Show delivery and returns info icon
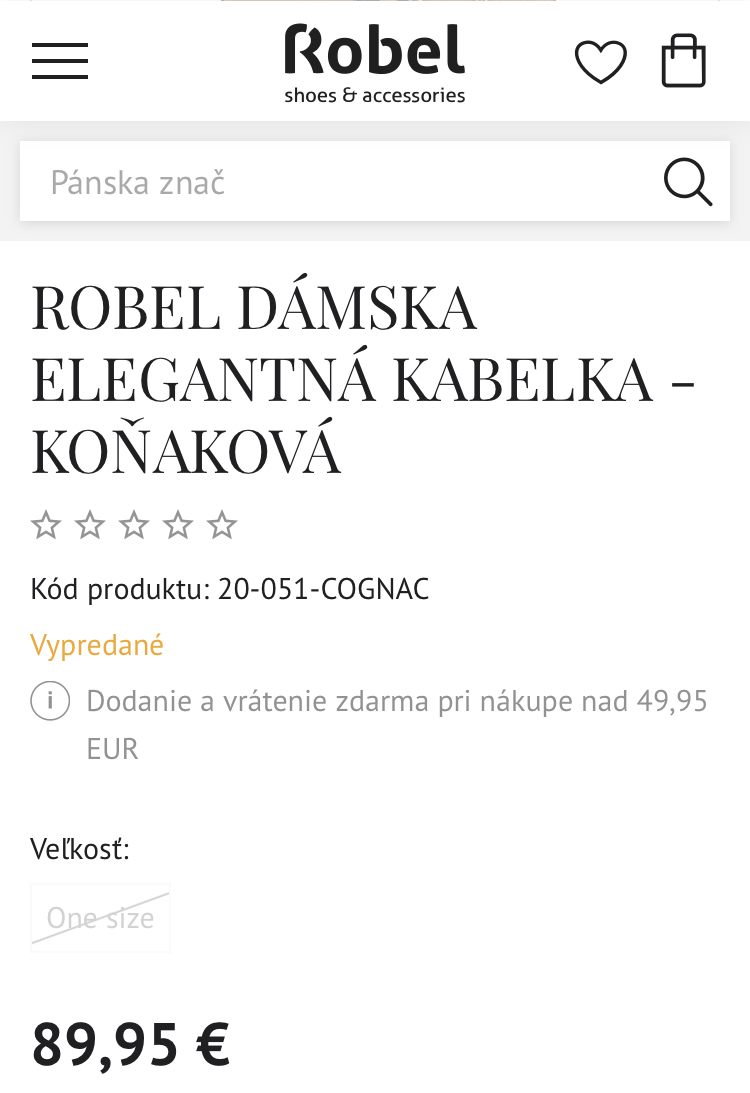This screenshot has width=750, height=1093. coord(50,701)
